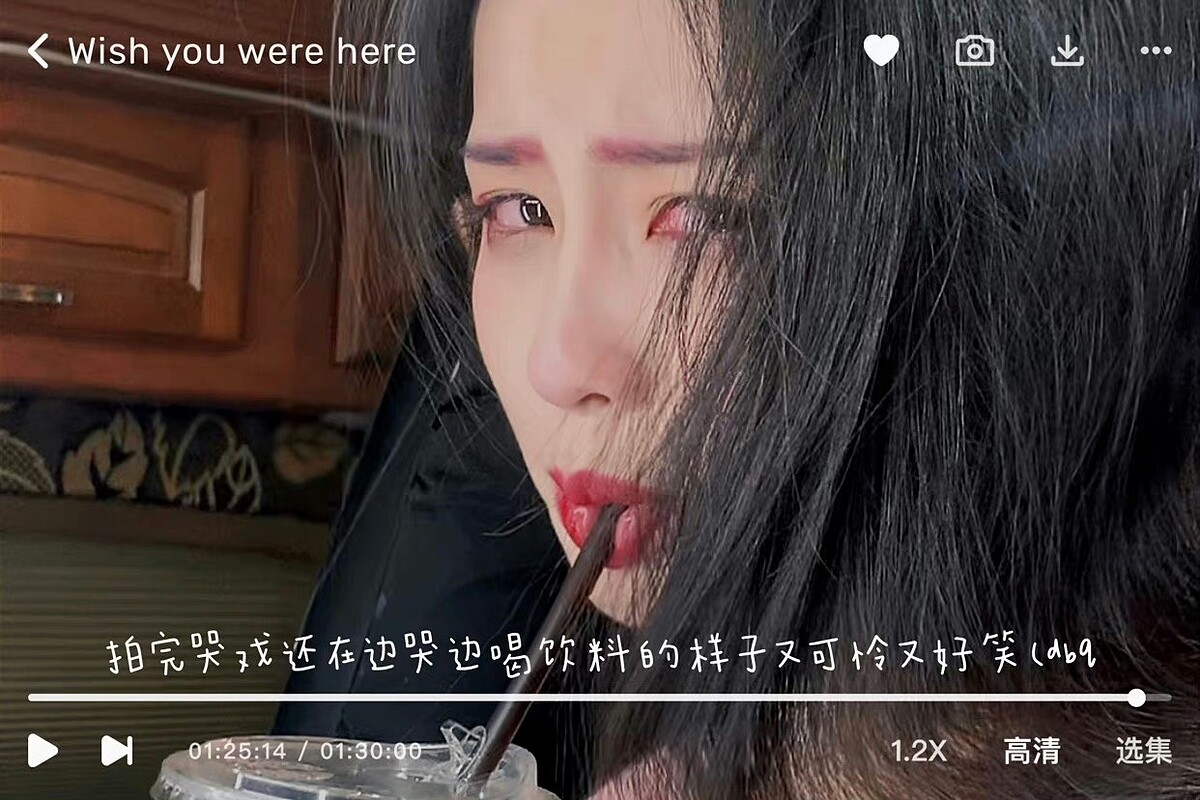Screen dimensions: 1200x800
Task: Change the 1.2X playback speed
Action: point(918,751)
